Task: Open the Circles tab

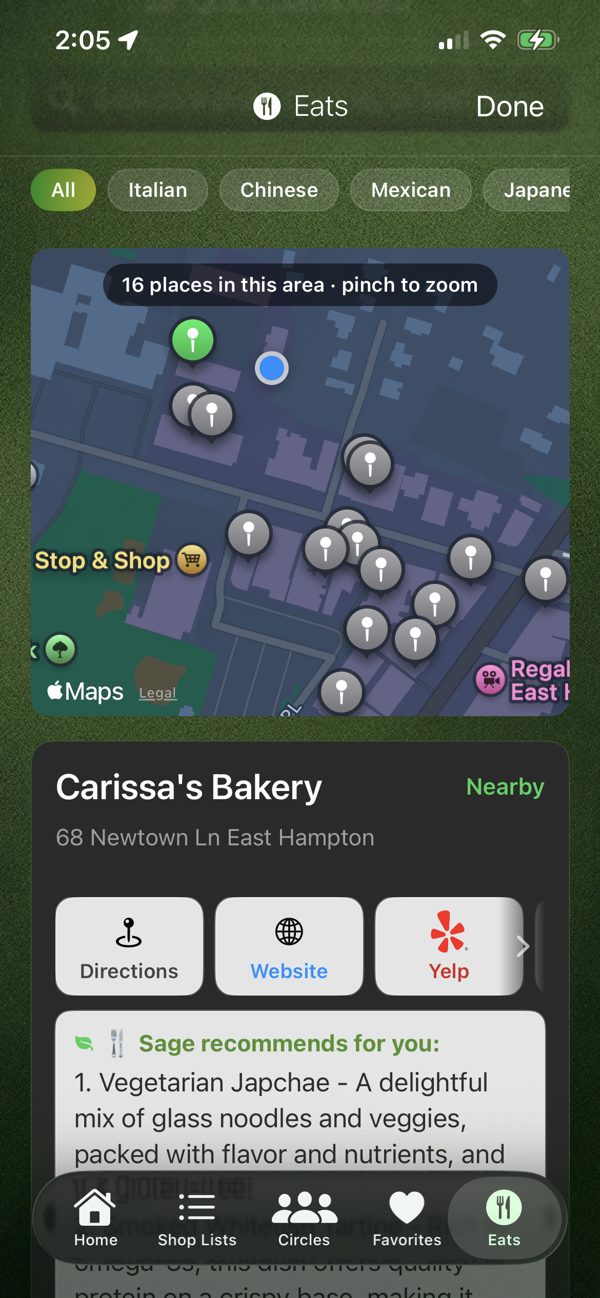Action: tap(304, 1218)
